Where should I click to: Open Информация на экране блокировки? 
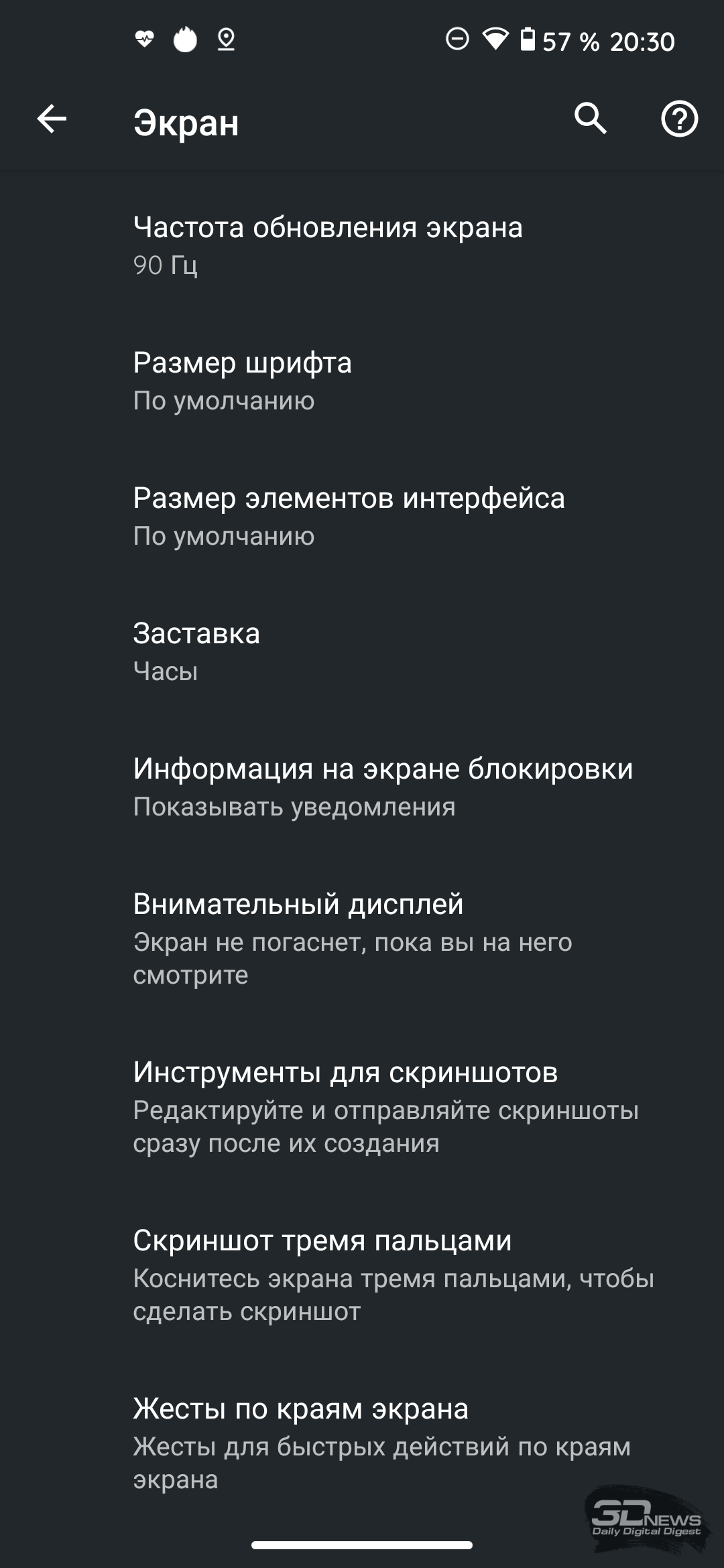click(x=362, y=787)
